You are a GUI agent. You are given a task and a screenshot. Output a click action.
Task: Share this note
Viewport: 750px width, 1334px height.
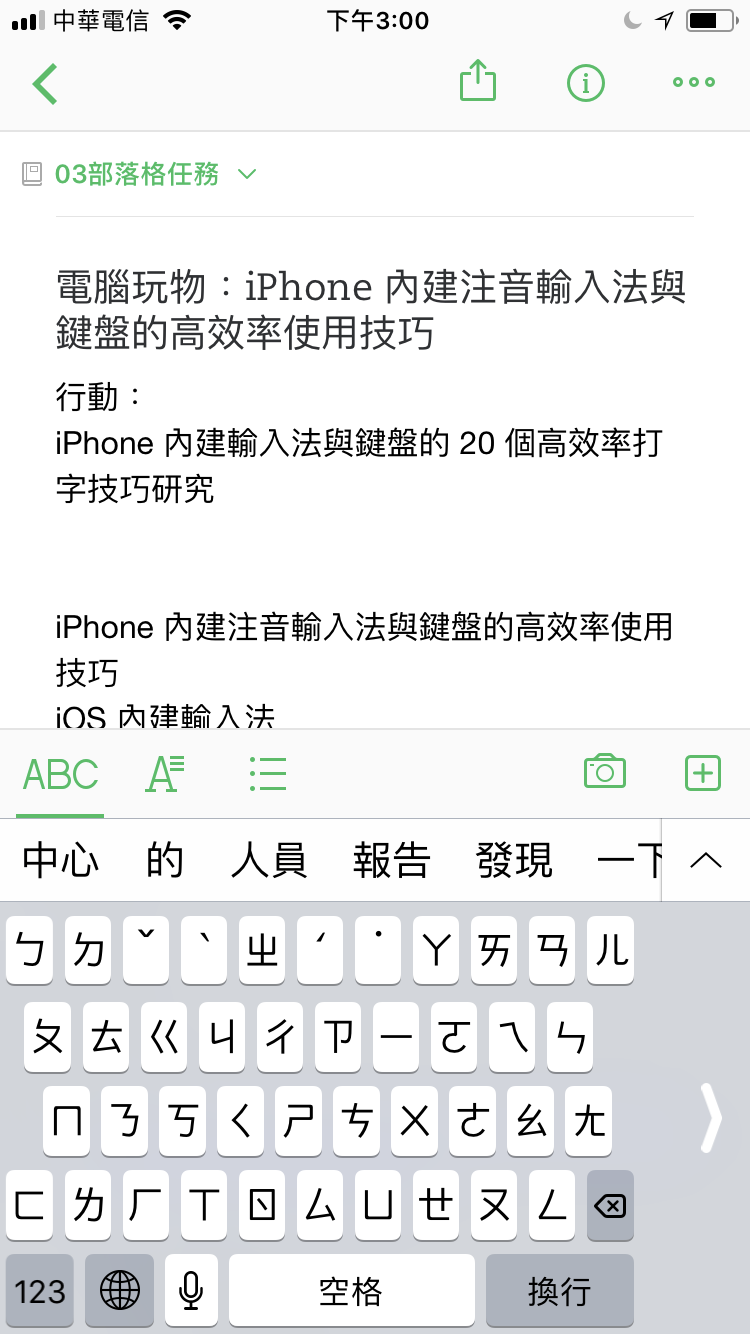[478, 81]
